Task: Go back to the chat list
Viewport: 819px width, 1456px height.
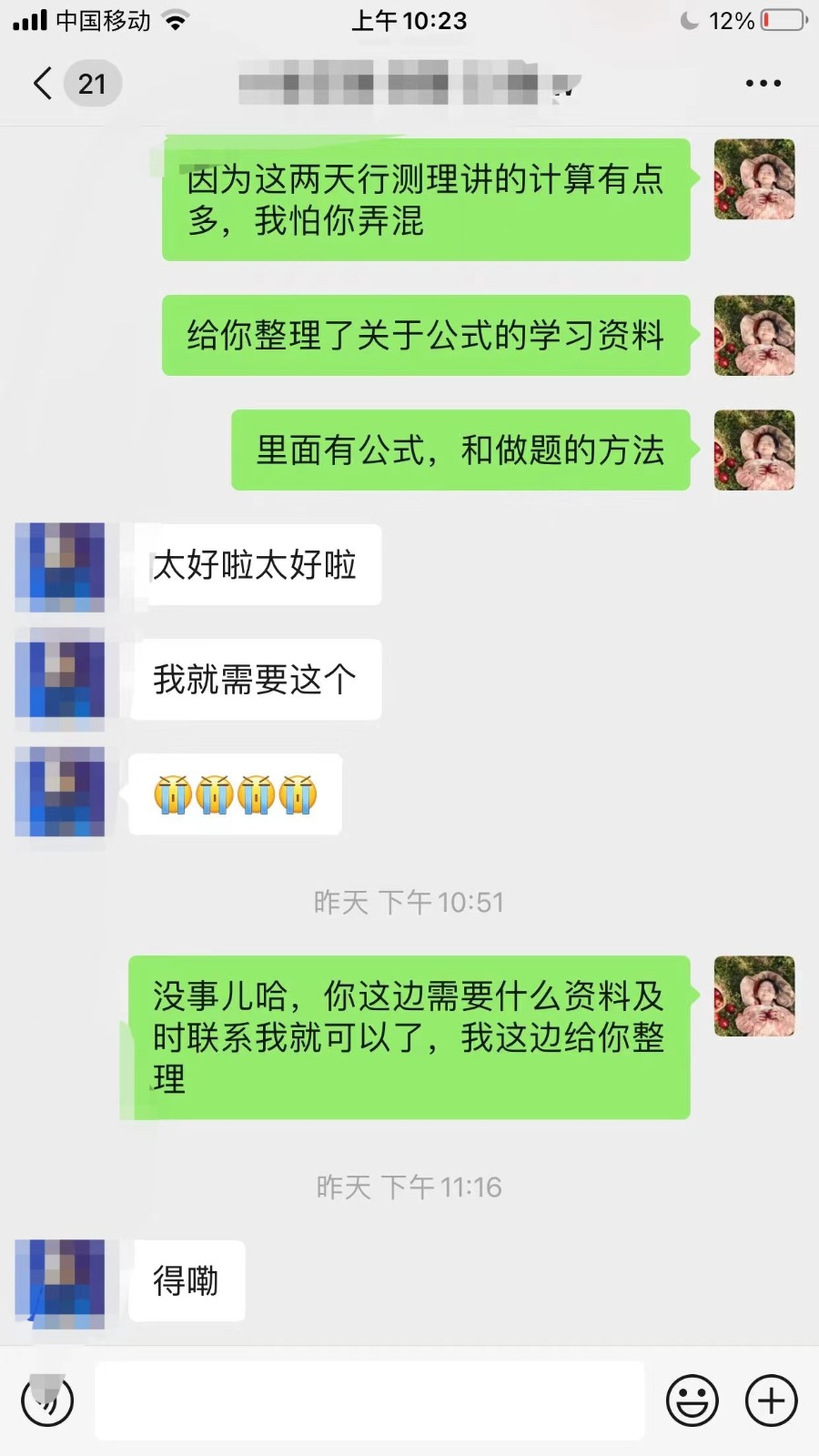Action: pos(43,83)
